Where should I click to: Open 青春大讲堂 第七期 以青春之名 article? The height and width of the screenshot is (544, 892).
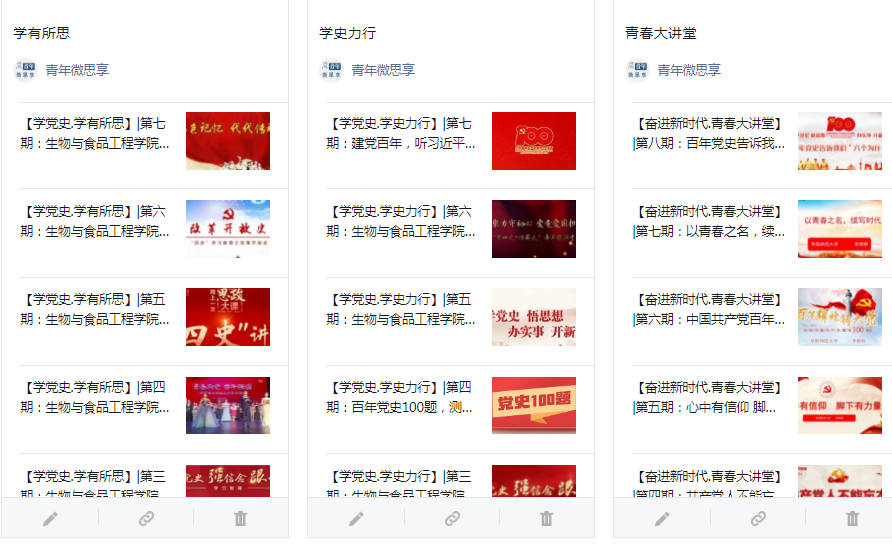[x=708, y=221]
